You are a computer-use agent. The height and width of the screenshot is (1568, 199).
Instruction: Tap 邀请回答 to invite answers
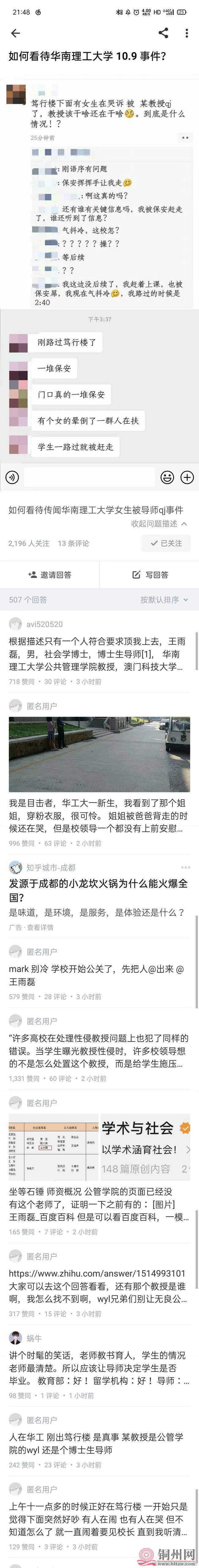pyautogui.click(x=50, y=575)
